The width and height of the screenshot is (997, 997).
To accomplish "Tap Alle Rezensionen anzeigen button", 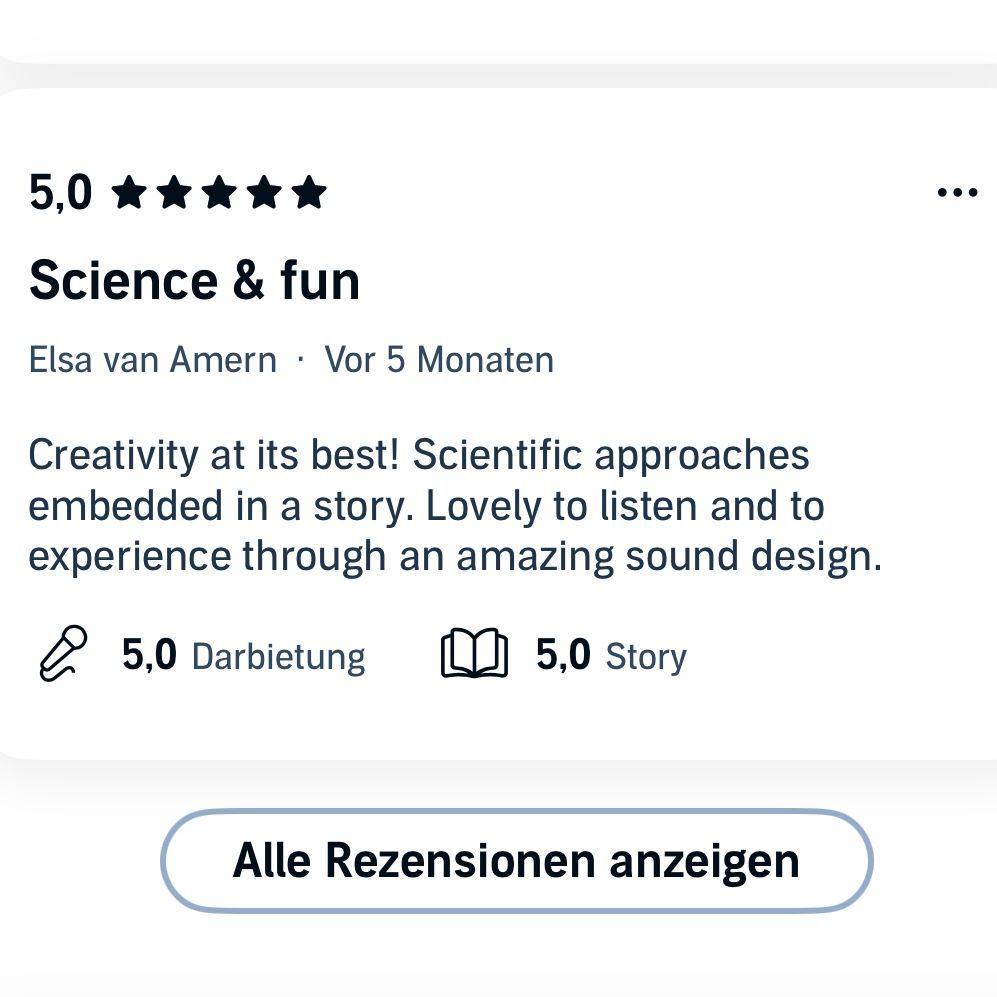I will [x=516, y=861].
